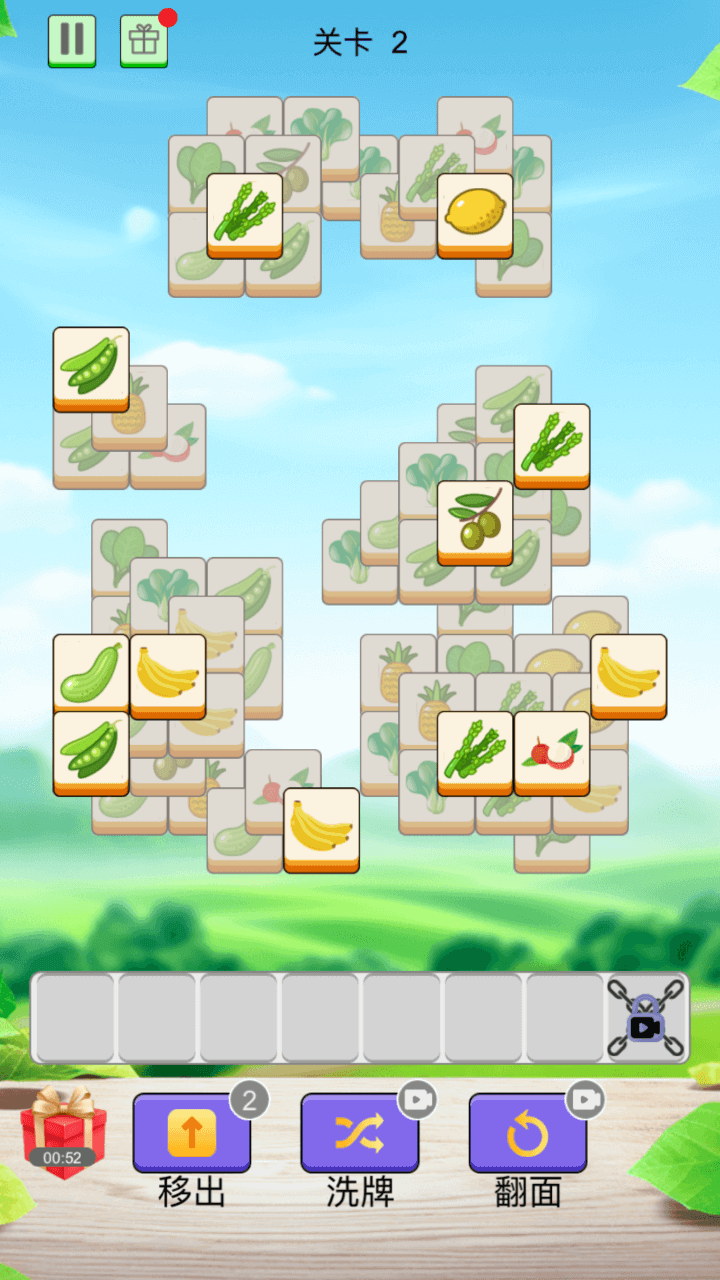Flip tiles with the 翻面 button
720x1280 pixels.
(528, 1132)
